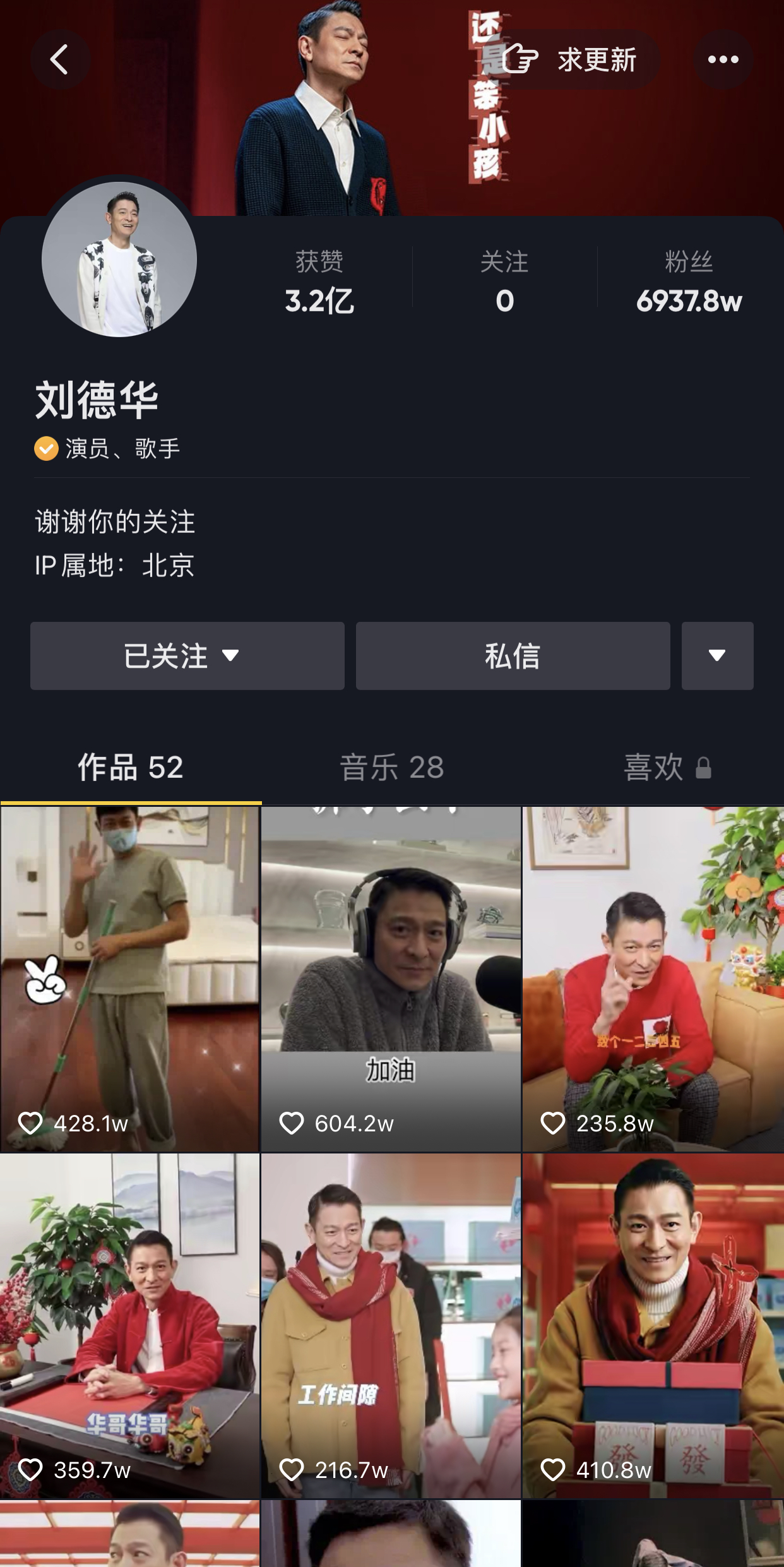Image resolution: width=784 pixels, height=1567 pixels.
Task: Play the 加油 video with 604.2w likes
Action: pos(391,979)
